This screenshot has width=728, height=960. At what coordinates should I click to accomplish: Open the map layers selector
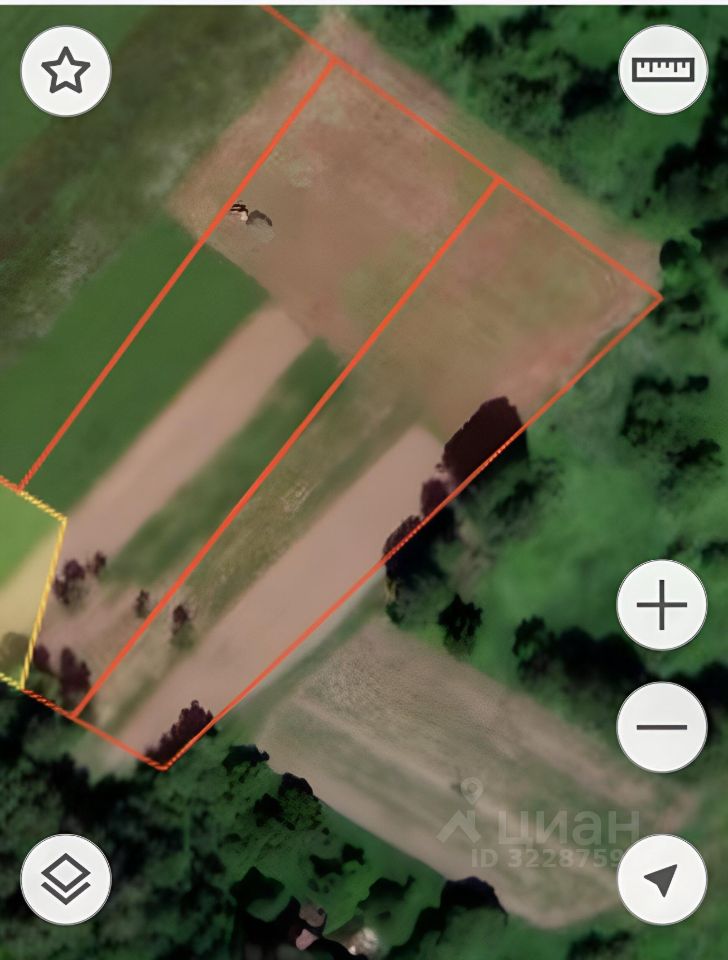(66, 878)
